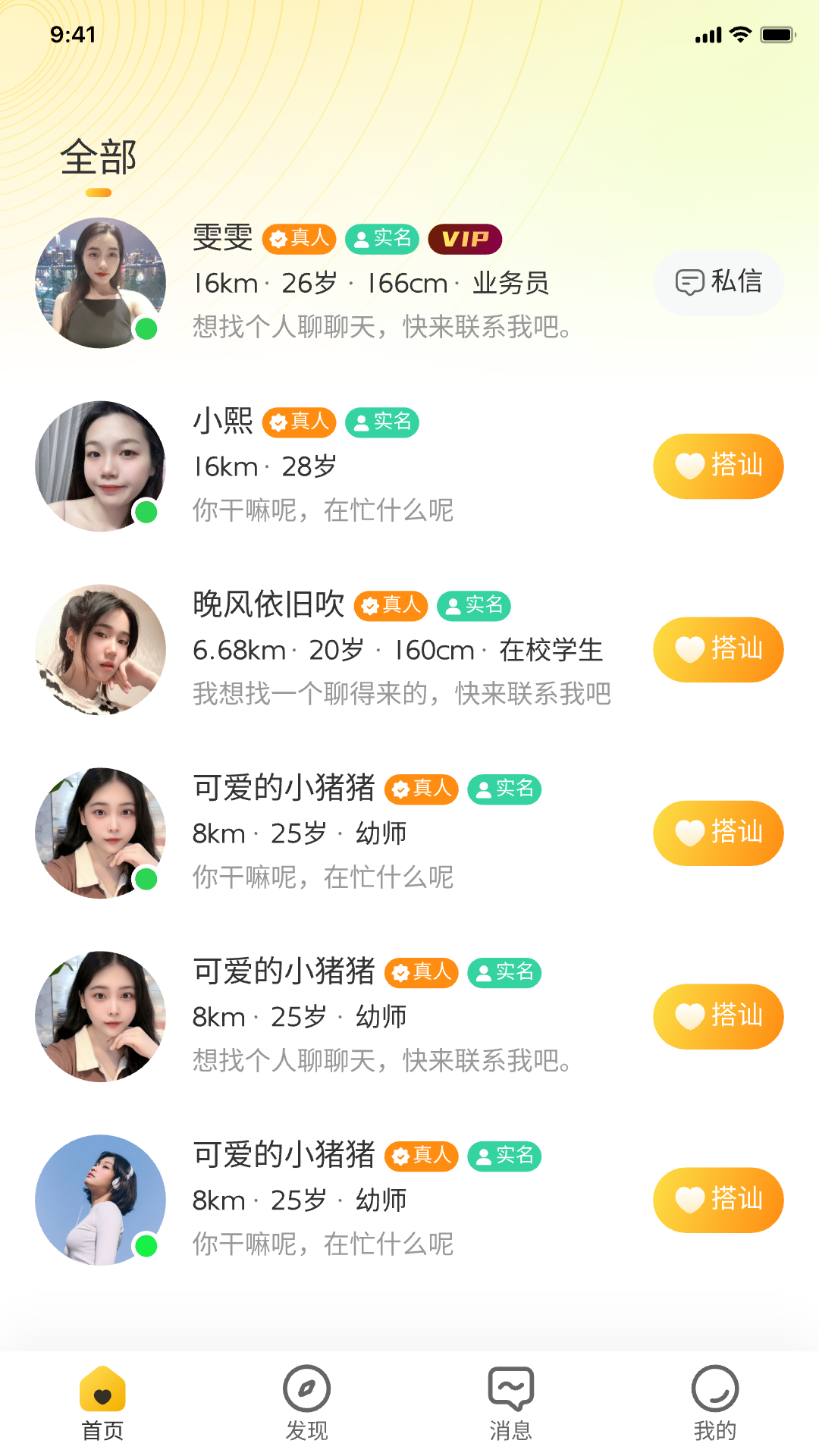819x1456 pixels.
Task: Switch to the 消息 tab at the bottom
Action: click(x=512, y=1403)
